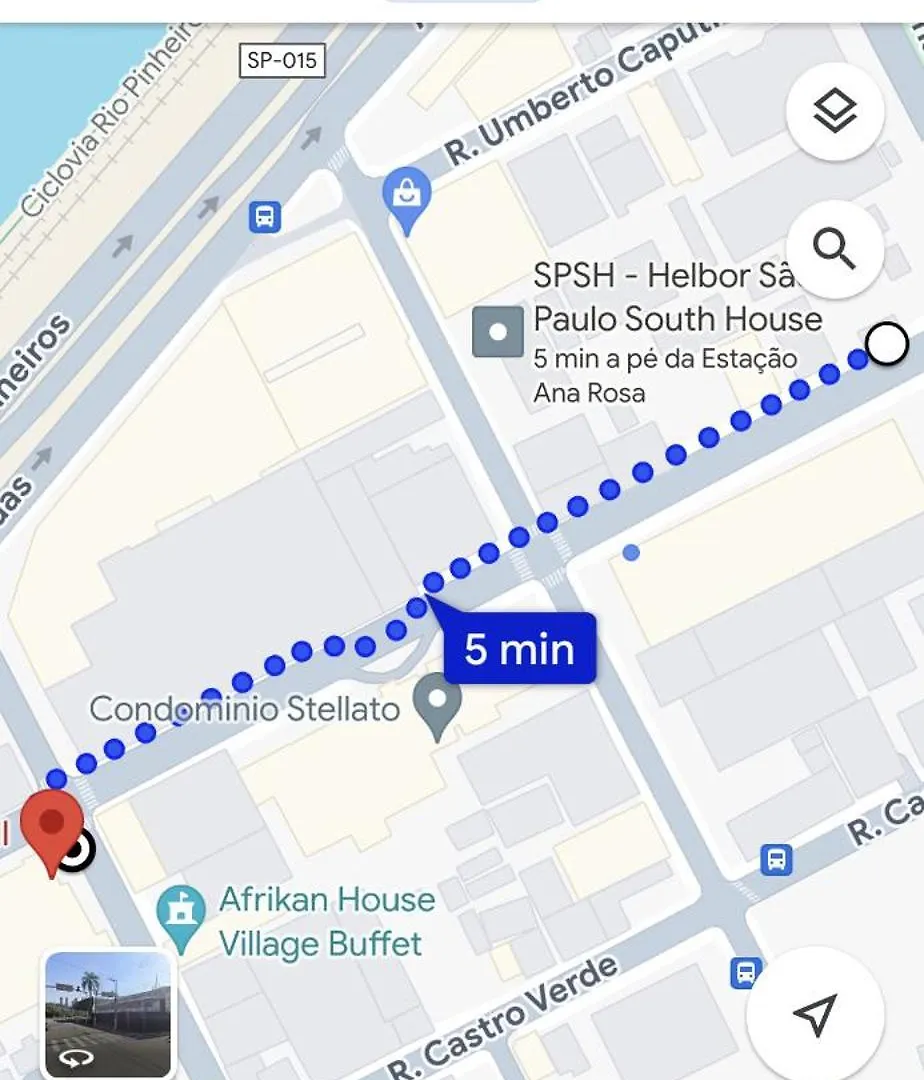Center map on my location arrow
The width and height of the screenshot is (924, 1080).
pos(814,1015)
